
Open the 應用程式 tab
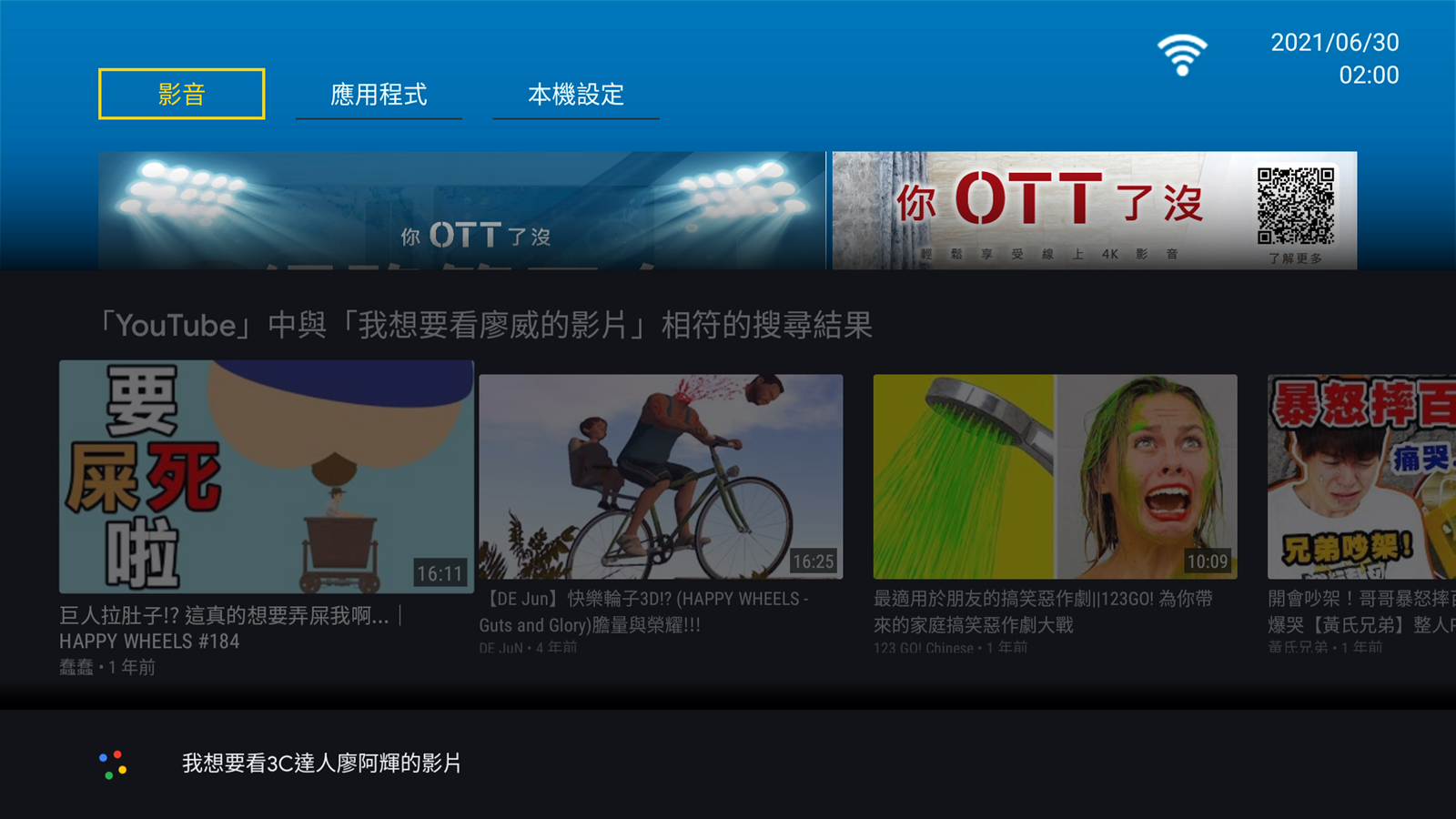[x=379, y=94]
